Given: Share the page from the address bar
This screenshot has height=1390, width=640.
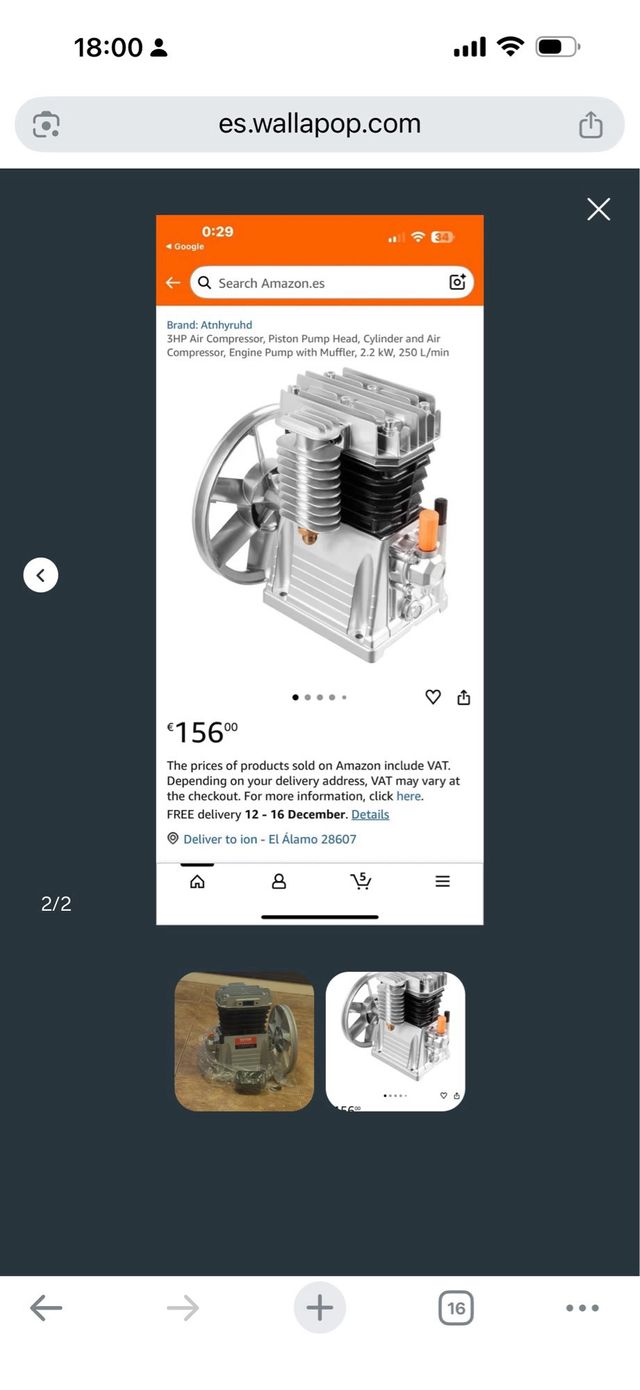Looking at the screenshot, I should click(591, 124).
